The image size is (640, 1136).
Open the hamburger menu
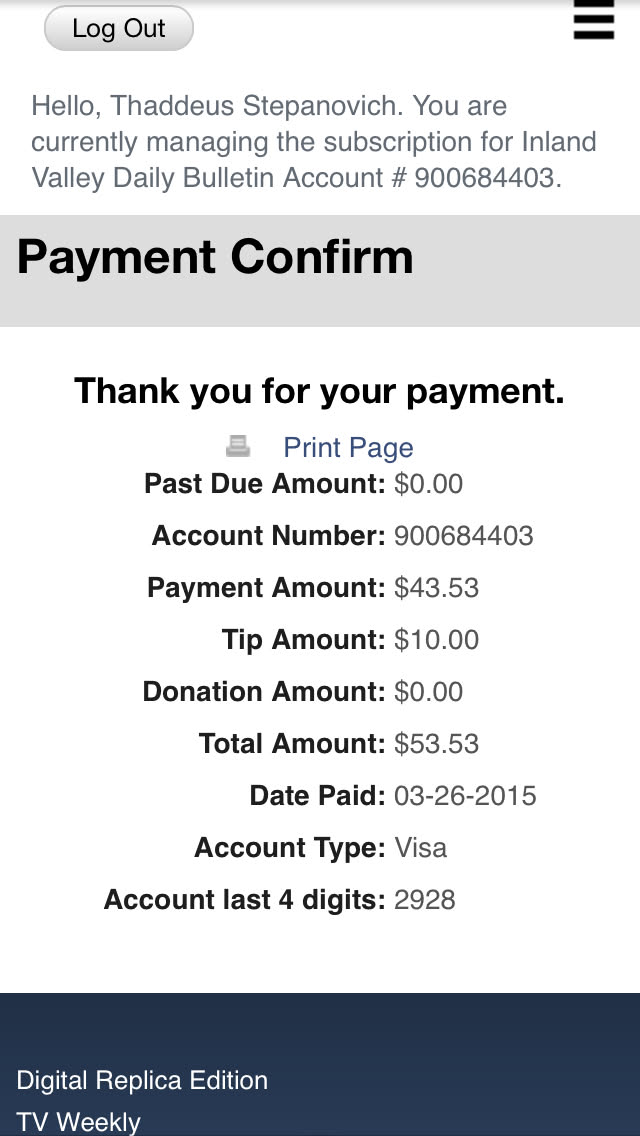[593, 22]
